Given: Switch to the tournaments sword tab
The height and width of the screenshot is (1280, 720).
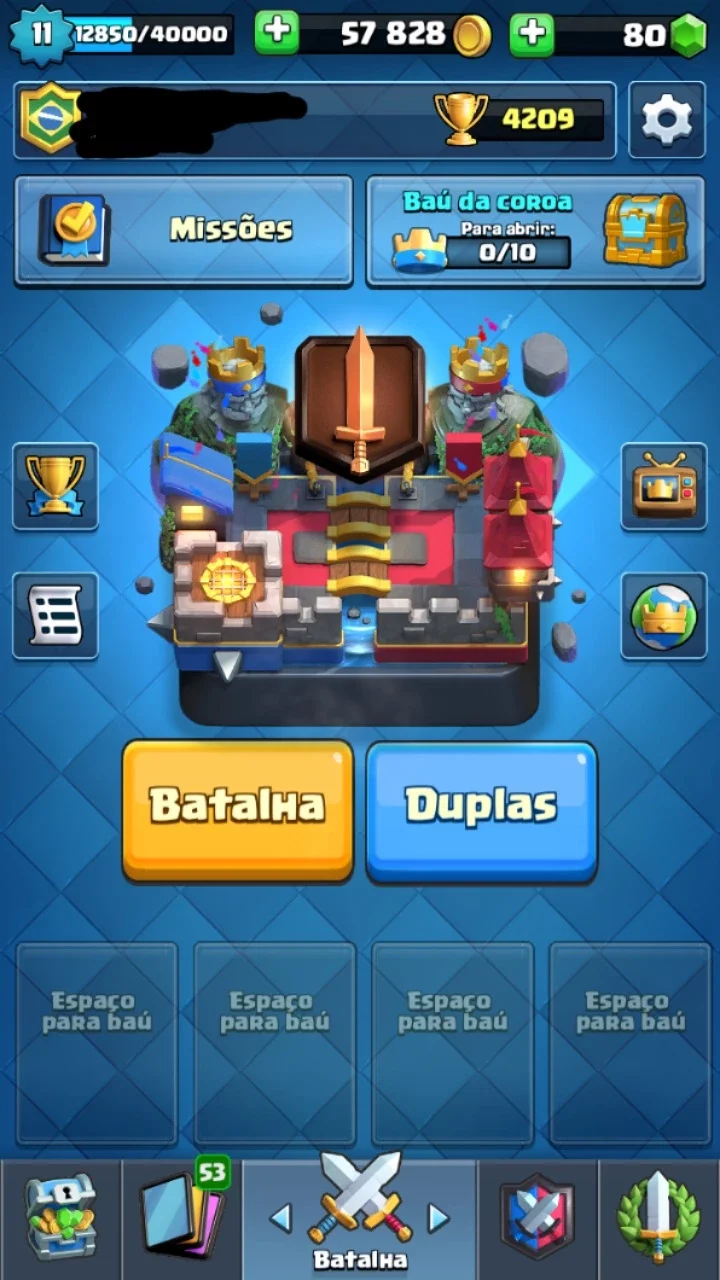Looking at the screenshot, I should pos(659,1219).
